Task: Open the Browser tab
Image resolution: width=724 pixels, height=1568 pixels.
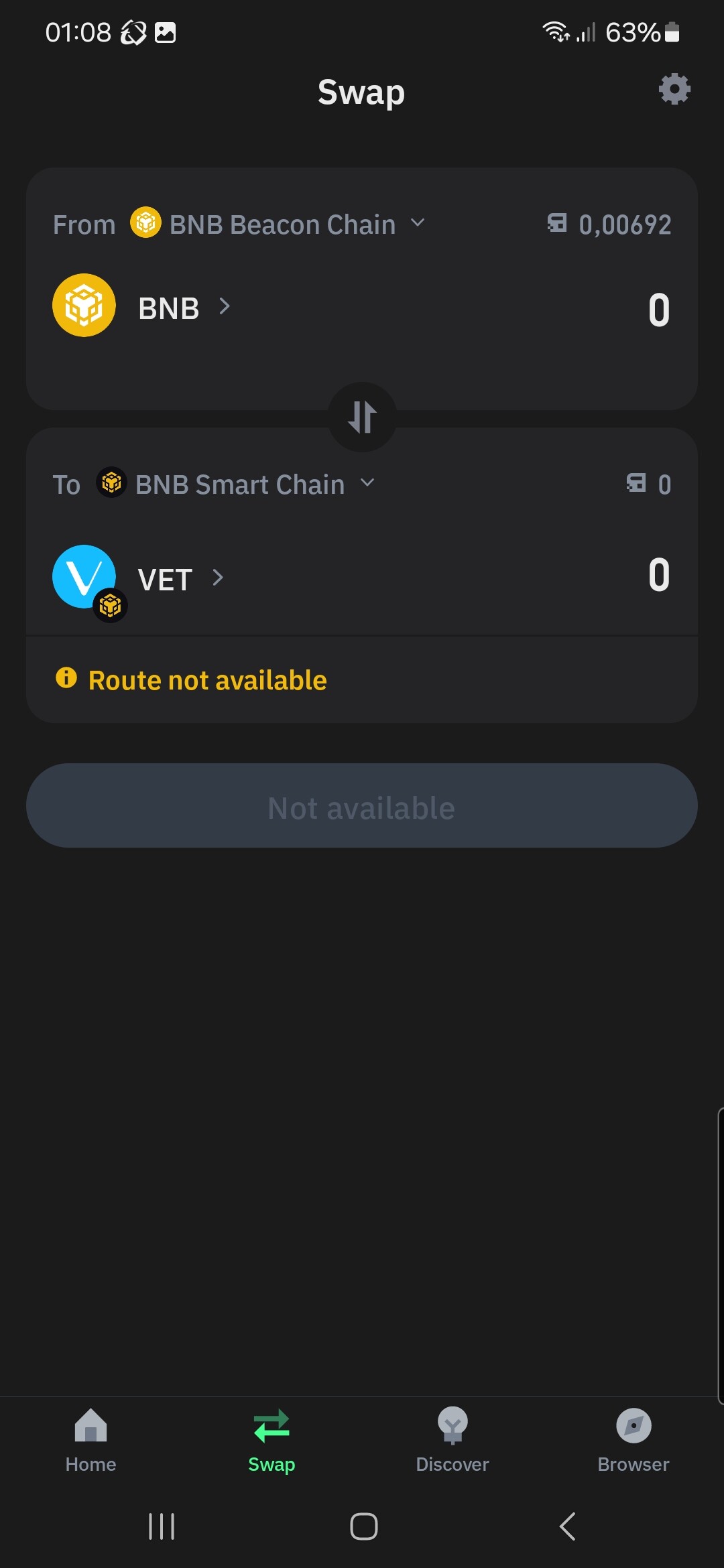Action: (633, 1441)
